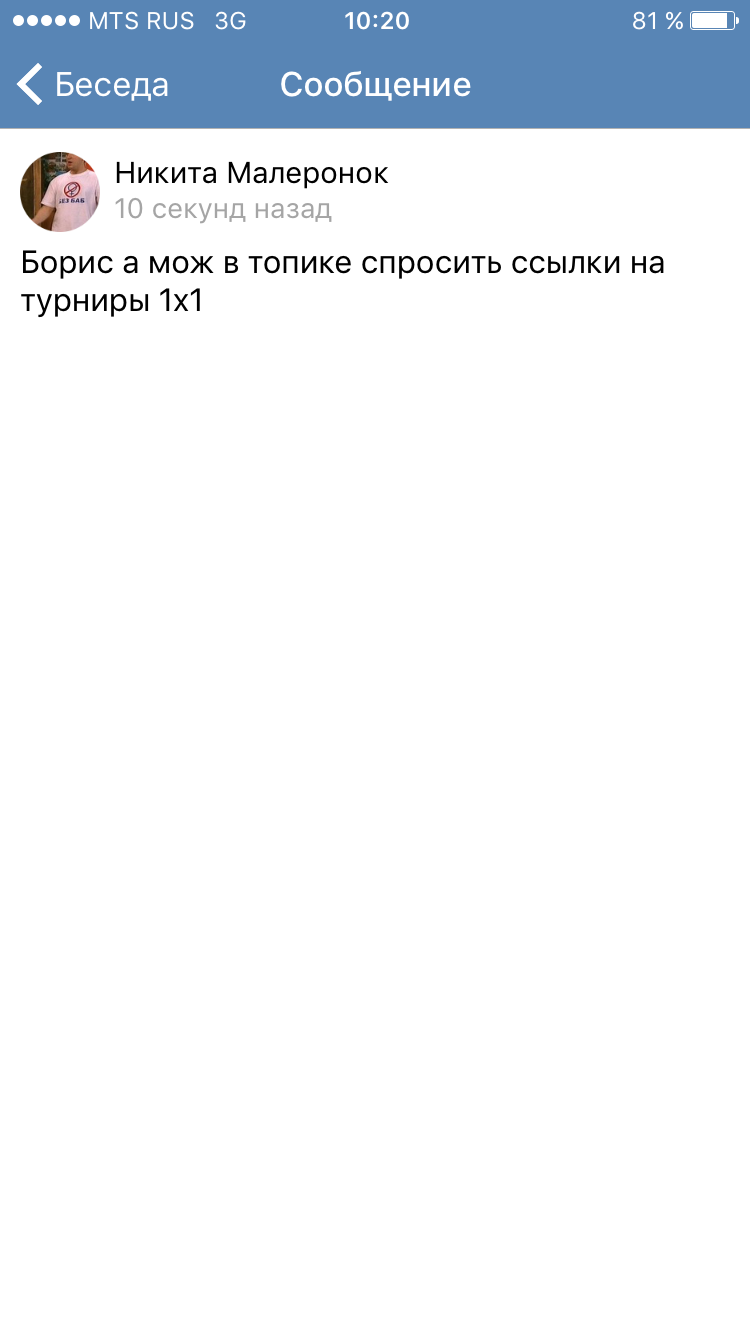Go back to Беседа
The image size is (750, 1334).
93,85
